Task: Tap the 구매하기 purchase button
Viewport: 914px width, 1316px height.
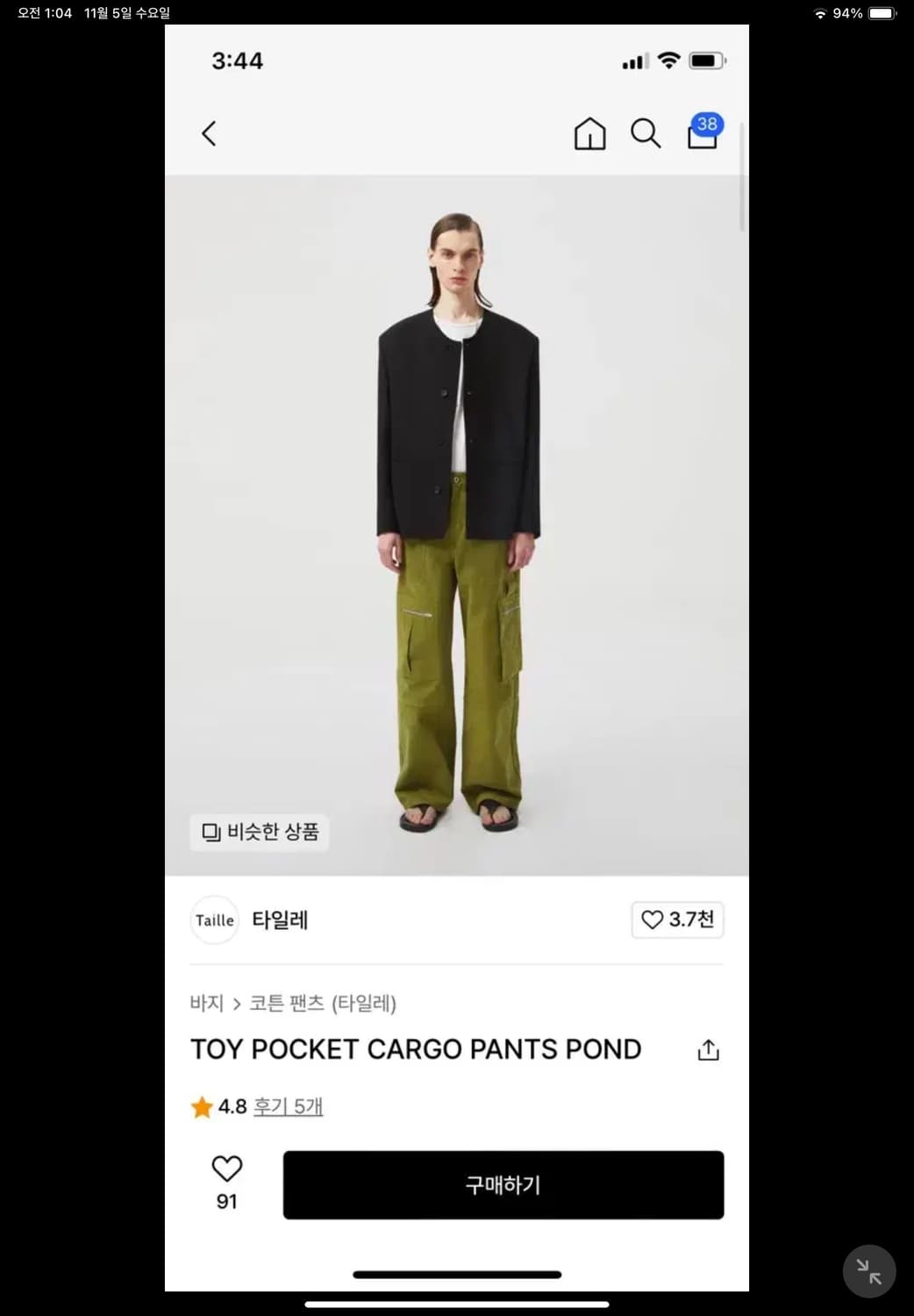Action: [x=503, y=1184]
